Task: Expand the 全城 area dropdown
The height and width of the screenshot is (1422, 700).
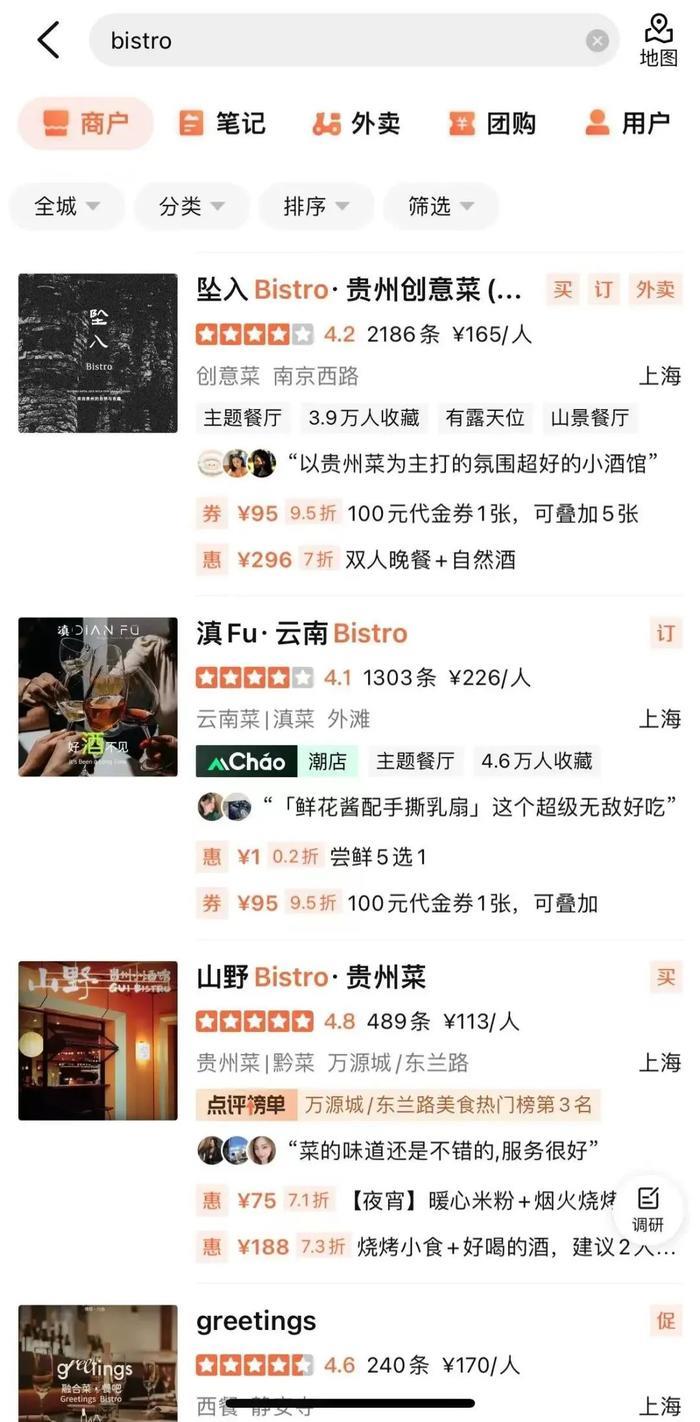Action: tap(67, 206)
